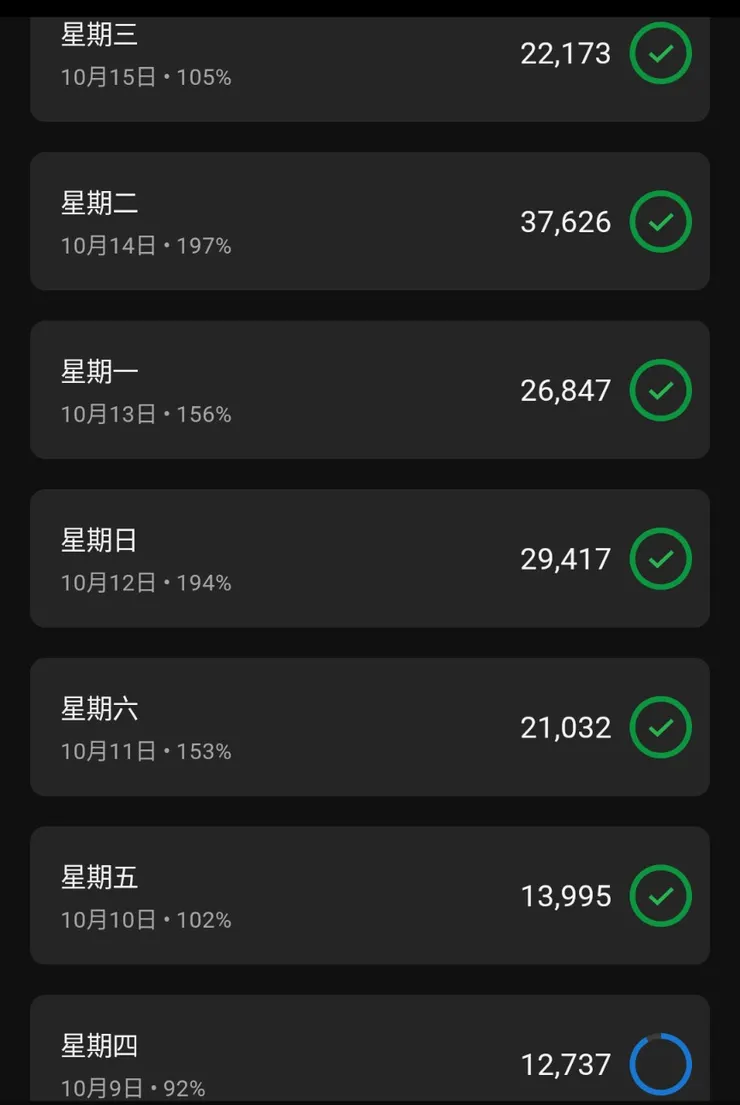
Task: Tap the 29,417 steps total
Action: tap(567, 559)
